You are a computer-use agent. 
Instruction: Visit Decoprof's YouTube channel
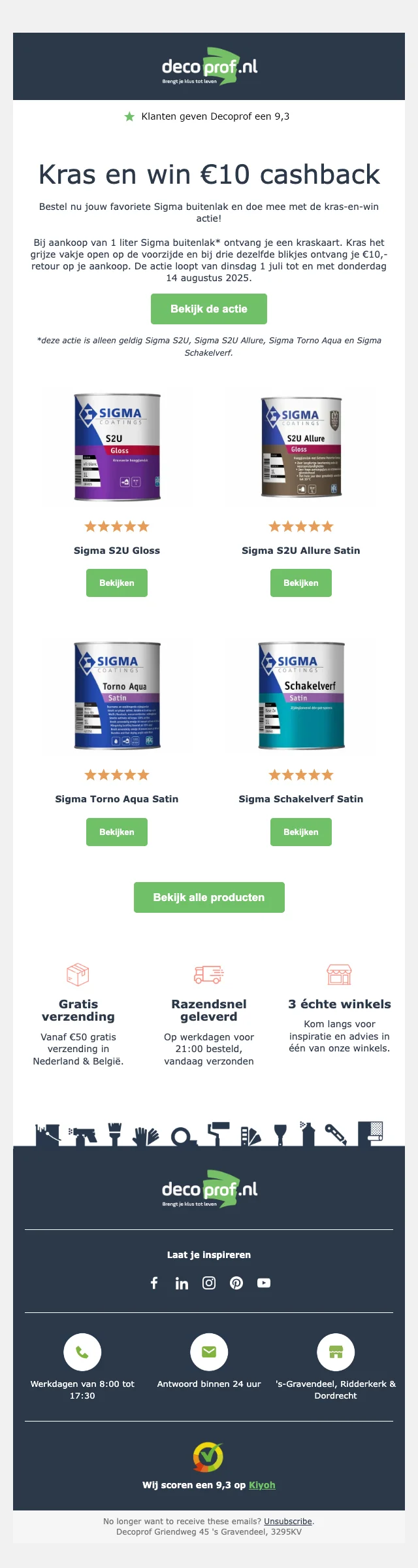coord(264,1283)
